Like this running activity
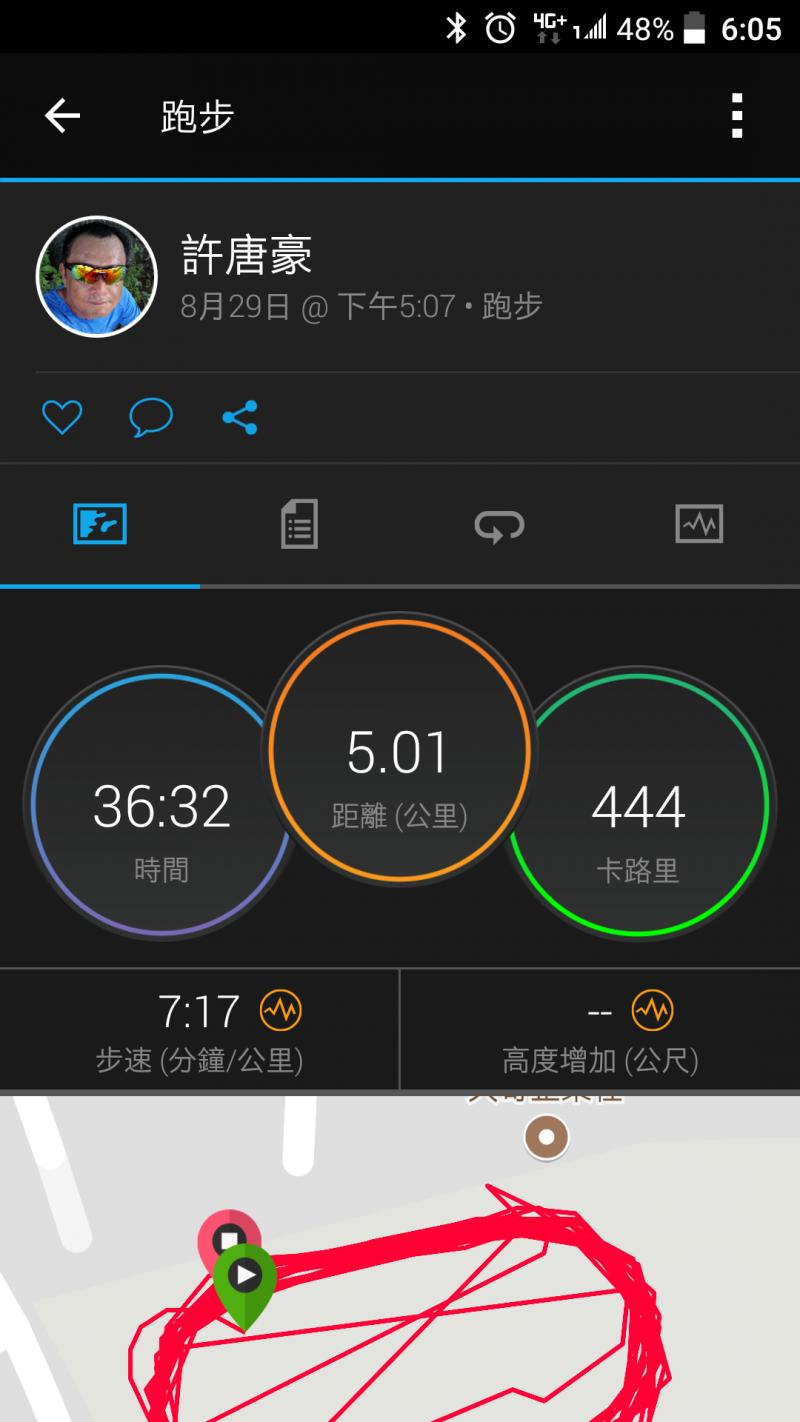The height and width of the screenshot is (1422, 800). click(x=62, y=417)
